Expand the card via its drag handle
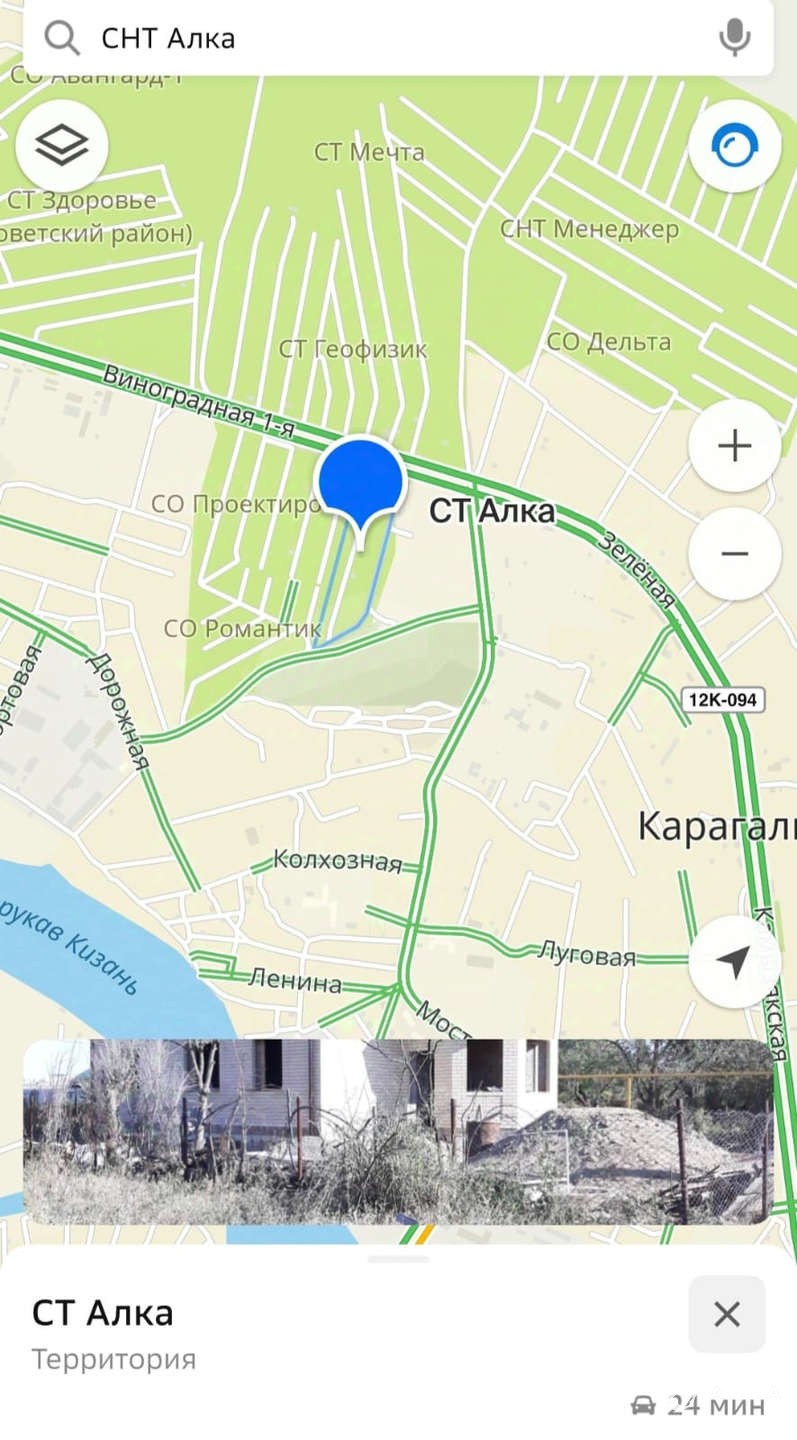Viewport: 797px width, 1440px height. tap(398, 1258)
